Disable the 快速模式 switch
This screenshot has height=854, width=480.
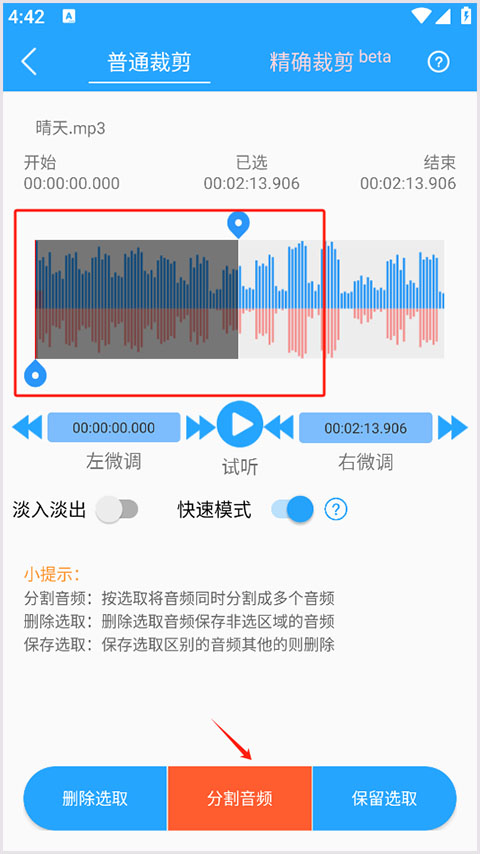(x=293, y=510)
